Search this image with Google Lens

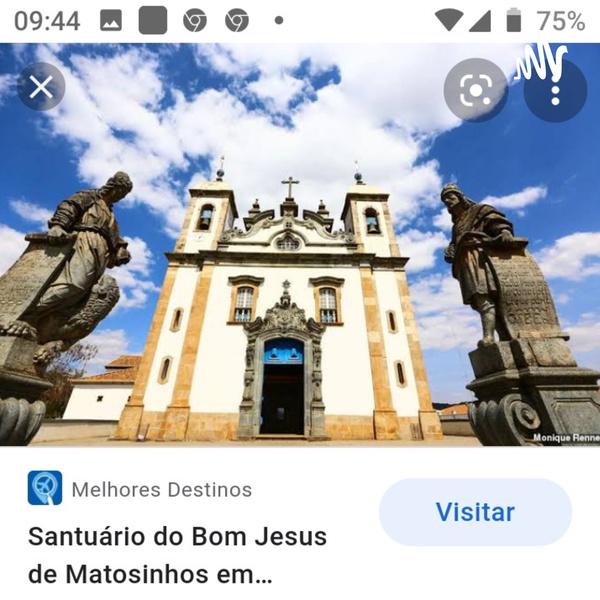point(474,90)
